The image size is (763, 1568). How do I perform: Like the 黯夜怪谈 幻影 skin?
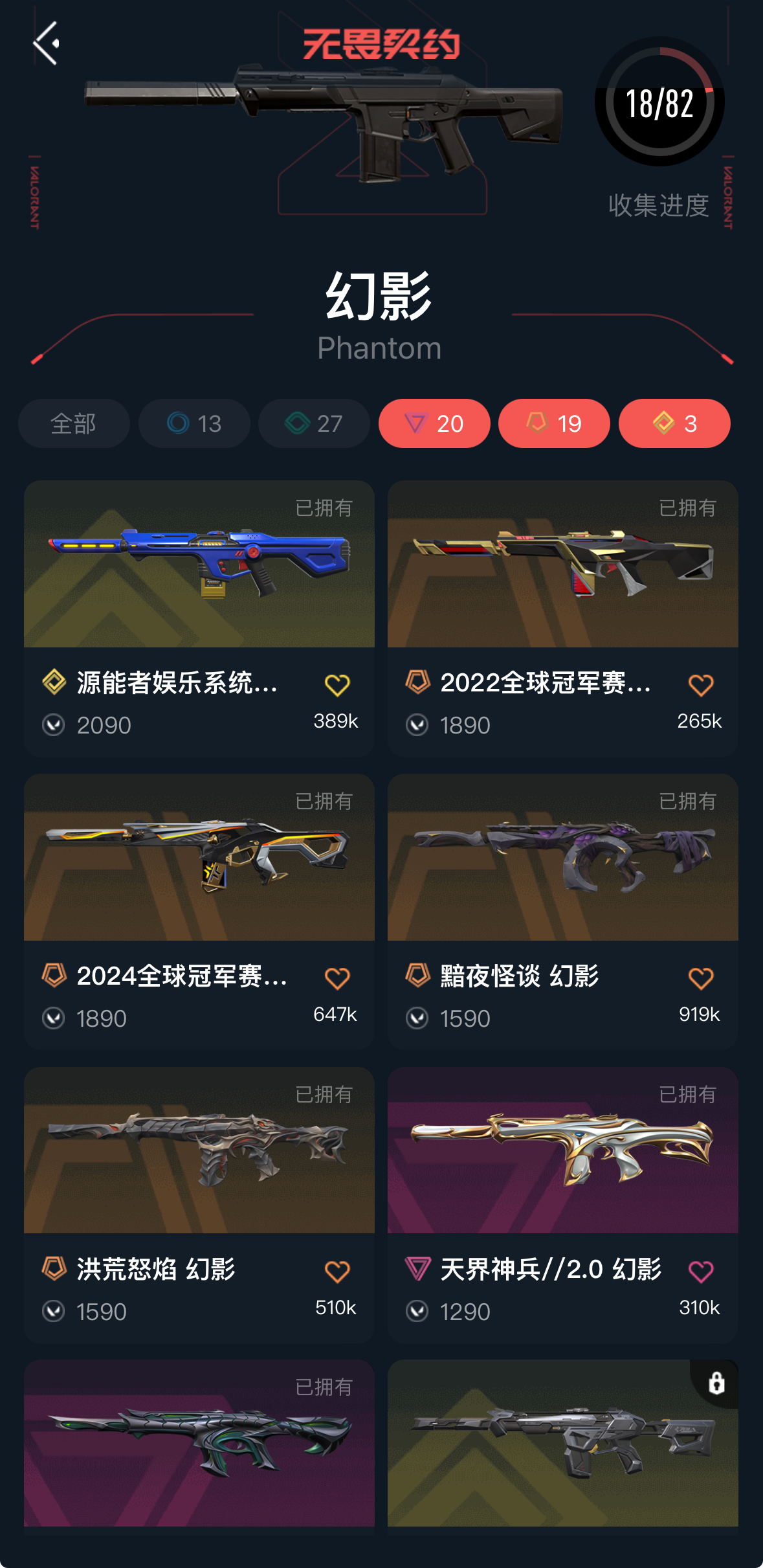(x=701, y=978)
